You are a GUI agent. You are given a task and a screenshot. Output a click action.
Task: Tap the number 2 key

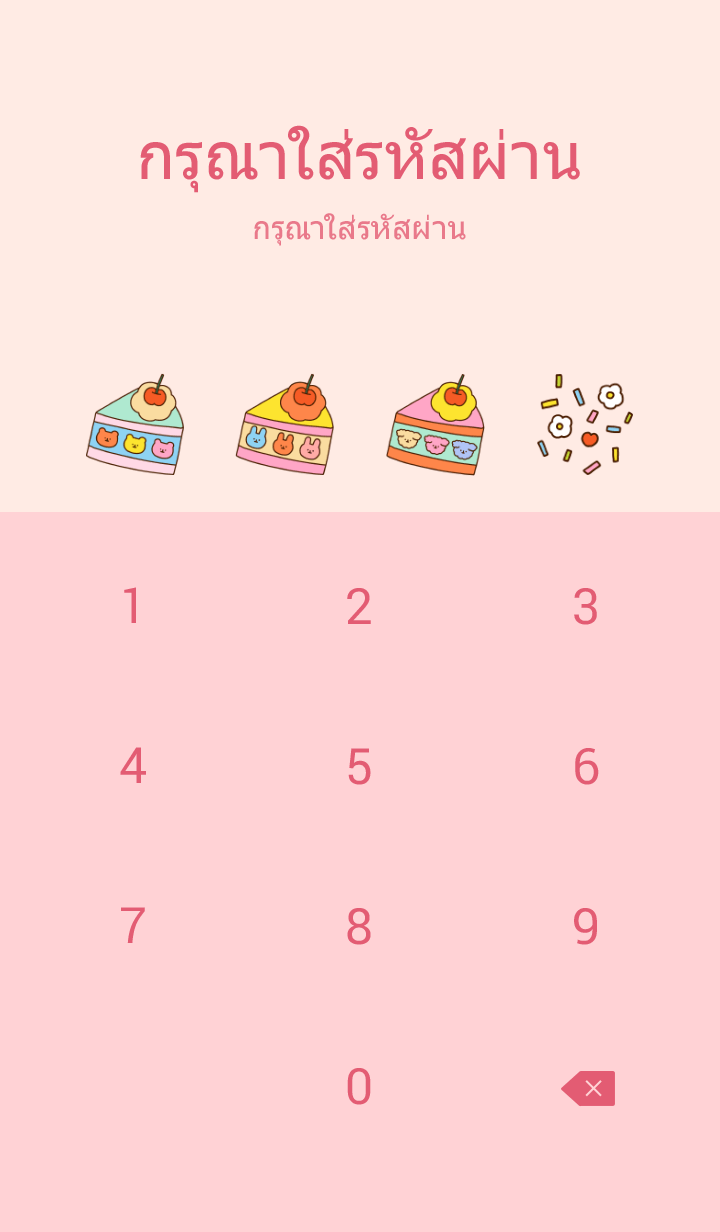pyautogui.click(x=359, y=607)
